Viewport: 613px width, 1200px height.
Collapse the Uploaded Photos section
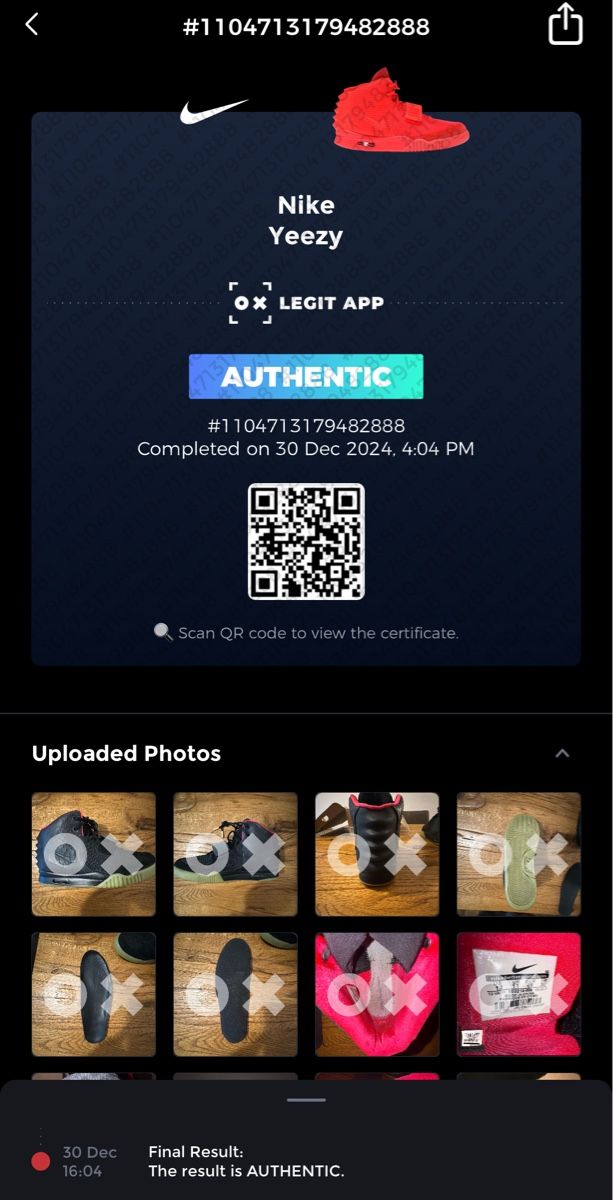pos(562,753)
